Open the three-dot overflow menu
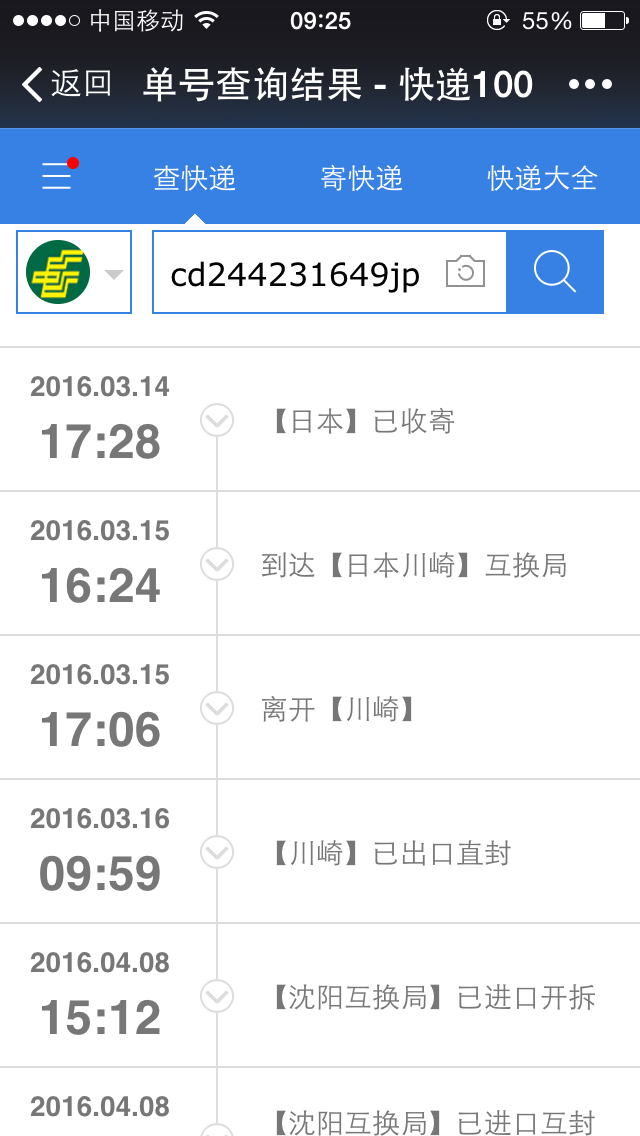Viewport: 640px width, 1136px height. [x=591, y=85]
